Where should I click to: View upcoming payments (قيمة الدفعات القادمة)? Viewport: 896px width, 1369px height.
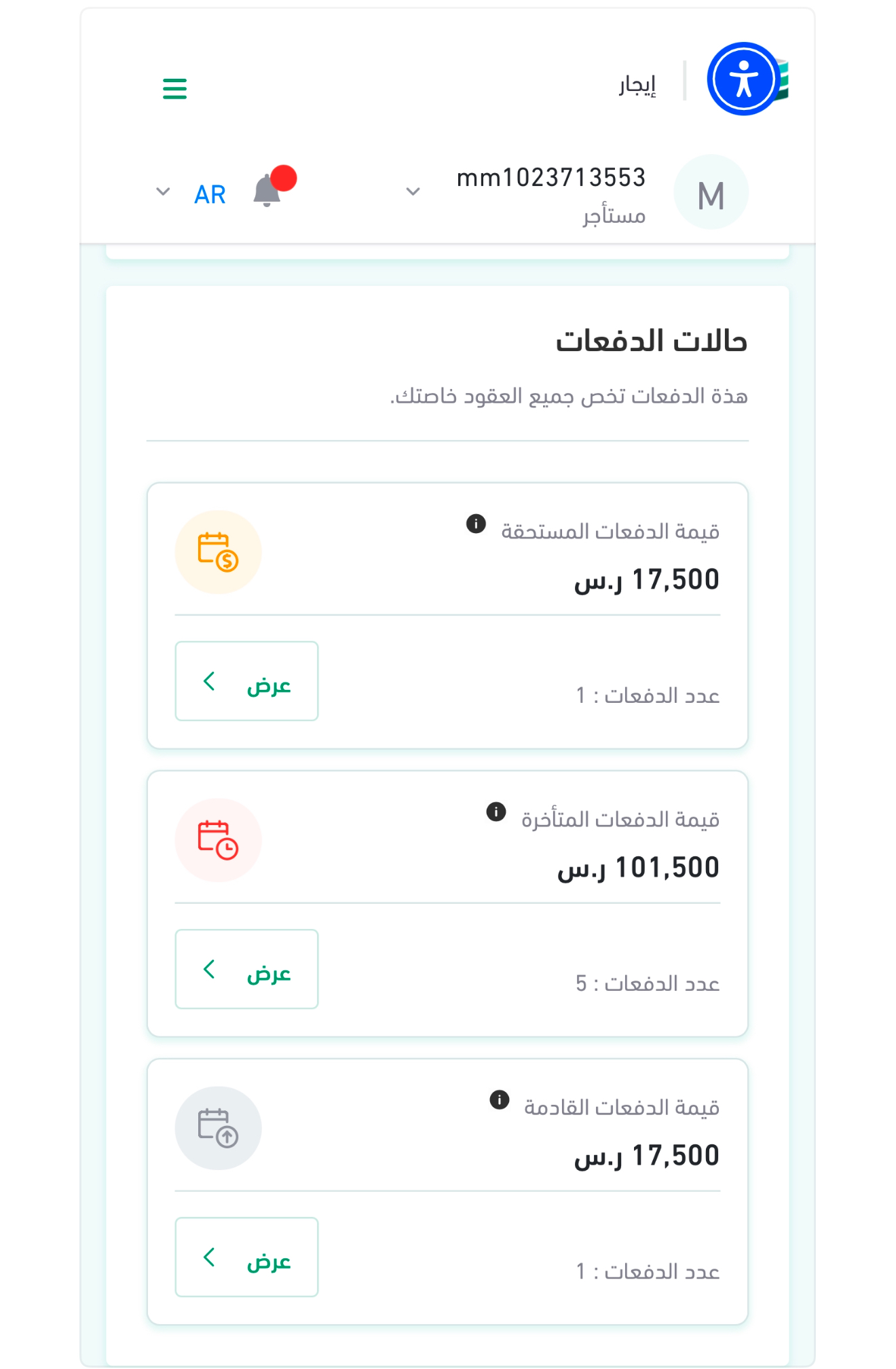[x=246, y=1257]
